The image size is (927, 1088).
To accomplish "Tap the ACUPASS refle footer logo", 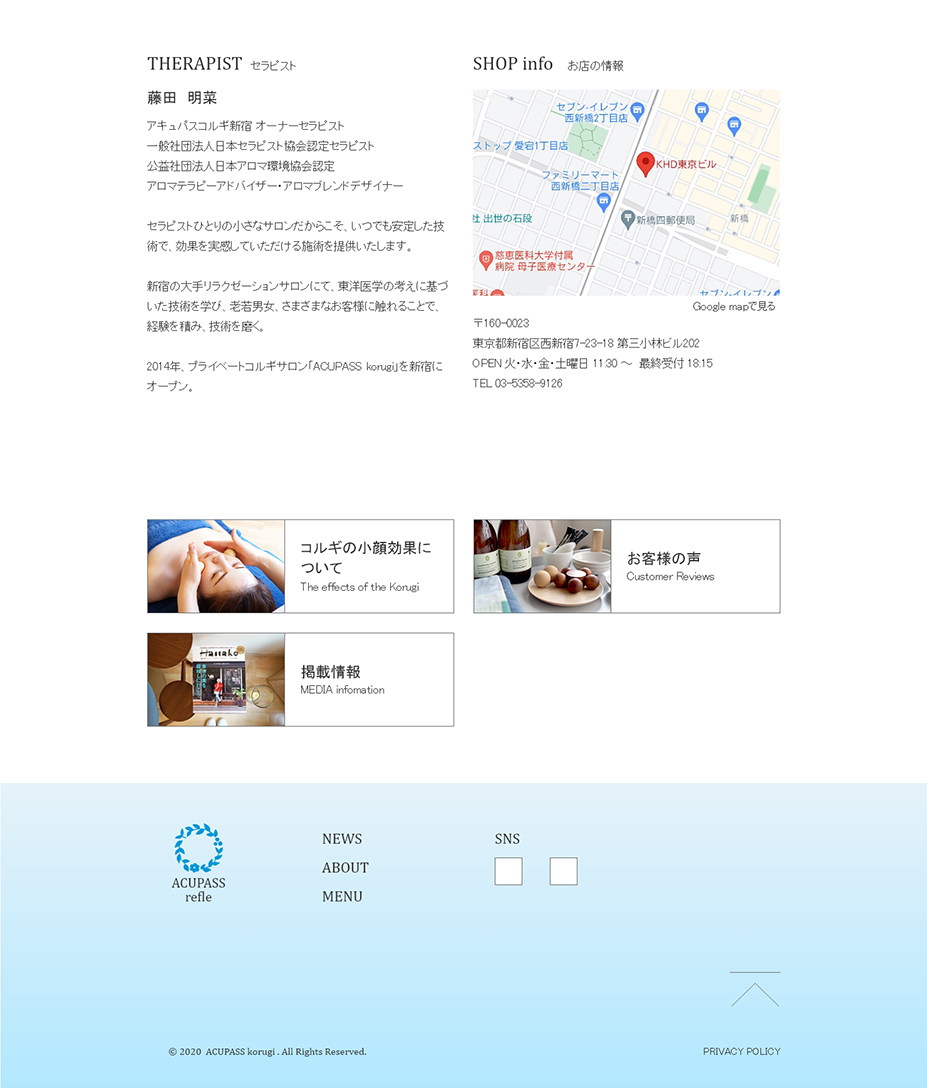I will pyautogui.click(x=198, y=863).
